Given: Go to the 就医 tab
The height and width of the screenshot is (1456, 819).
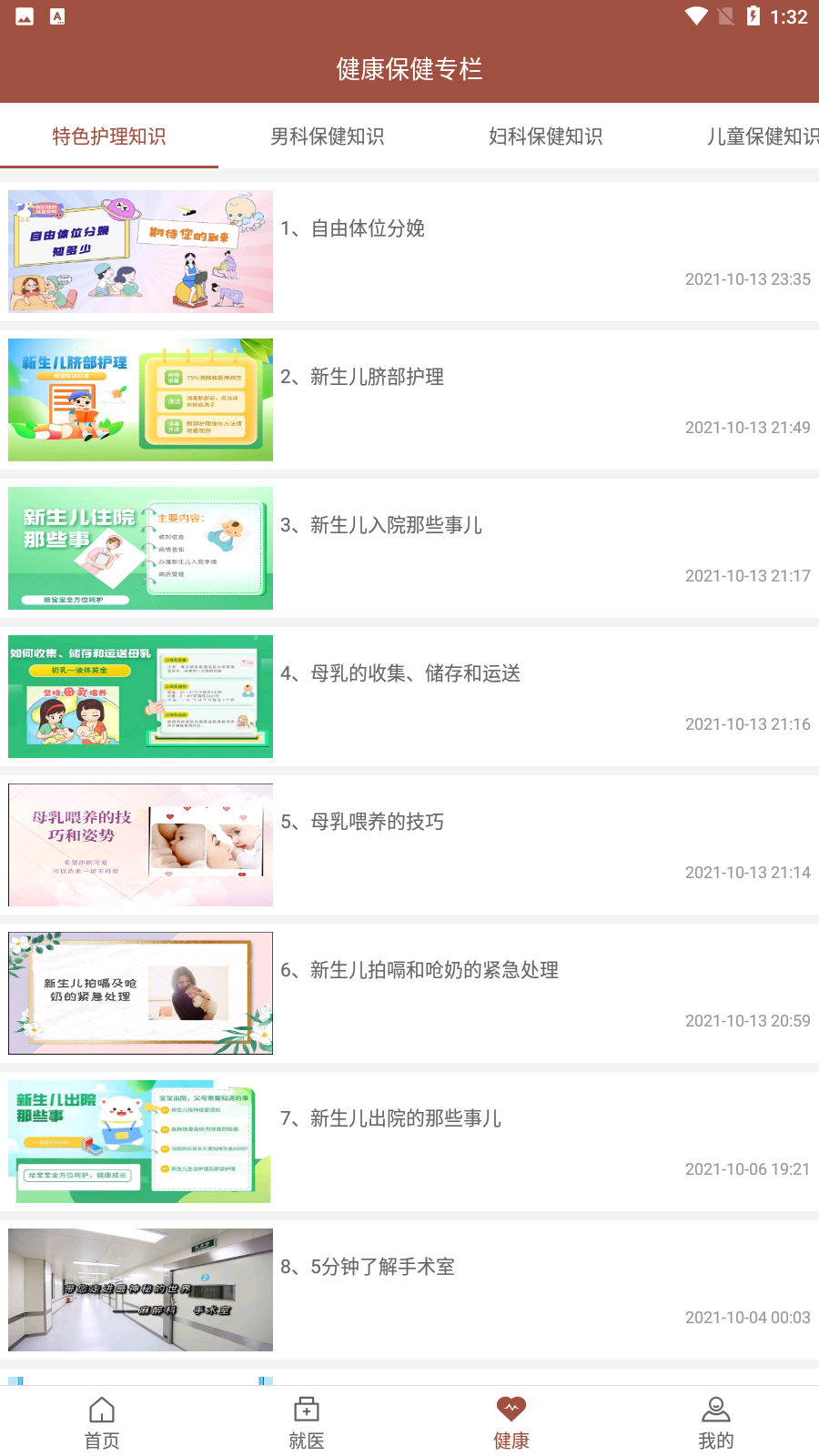Looking at the screenshot, I should coord(307,1422).
